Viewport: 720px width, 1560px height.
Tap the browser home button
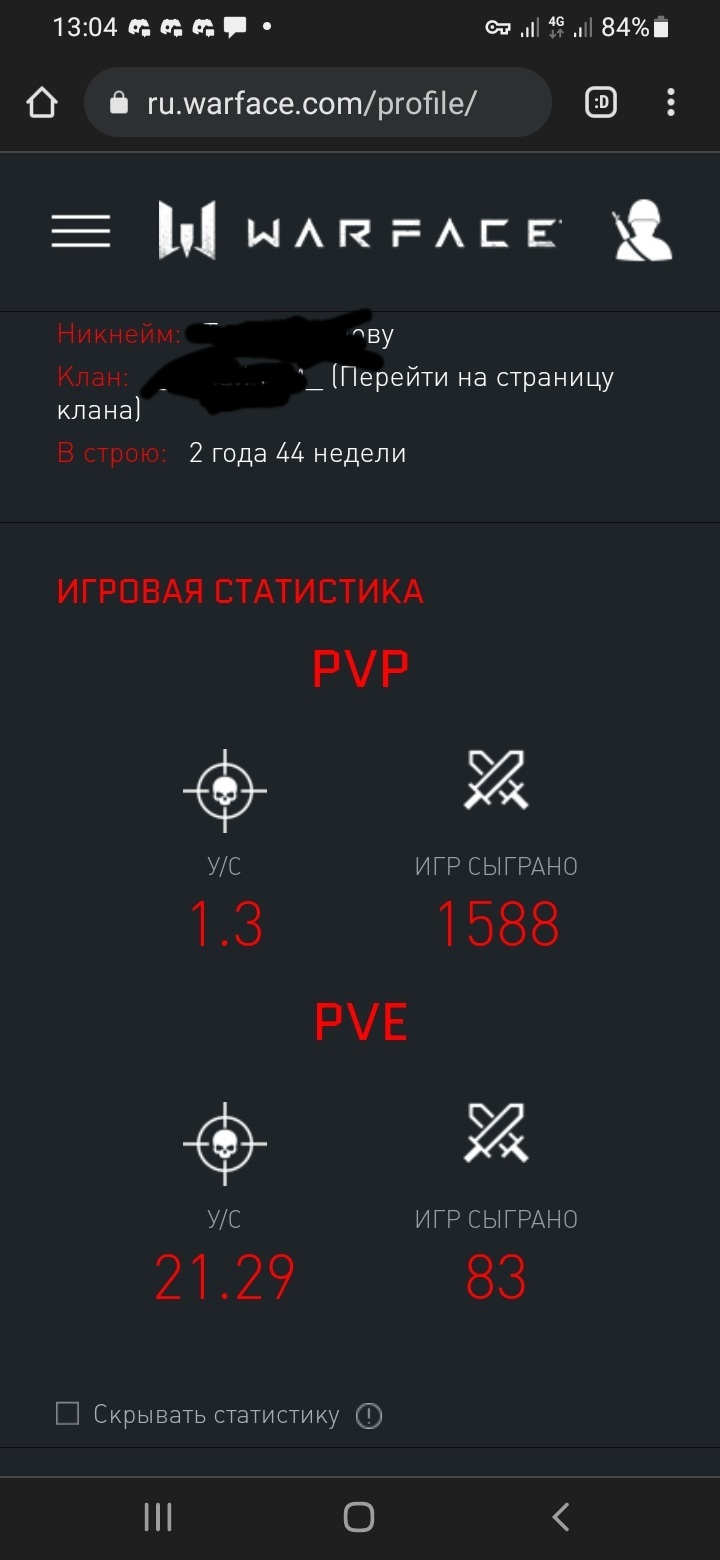click(42, 102)
